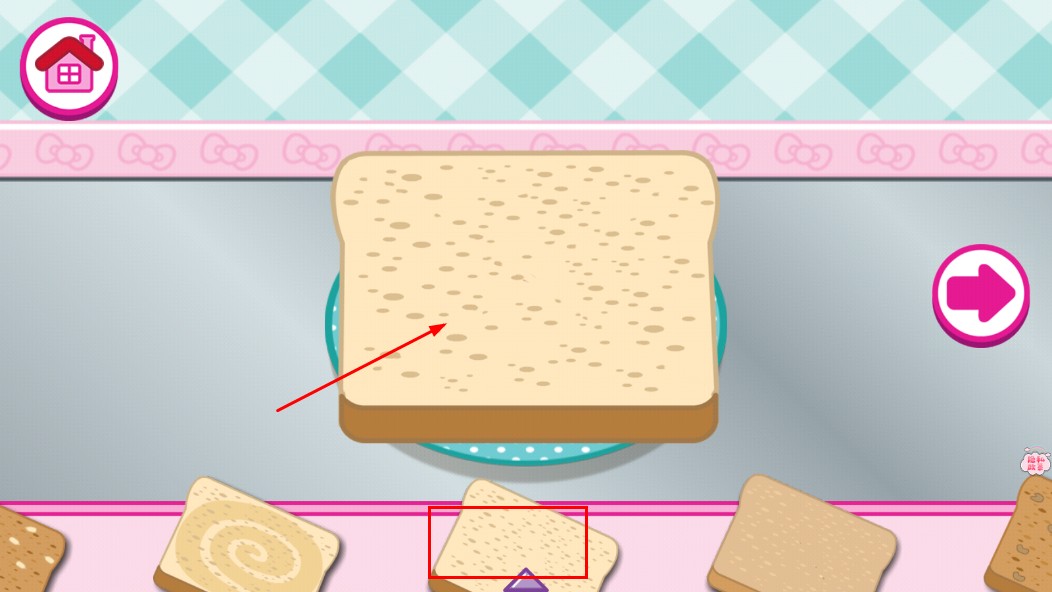
Task: Pick the multigrain bread on the left
Action: 28,550
